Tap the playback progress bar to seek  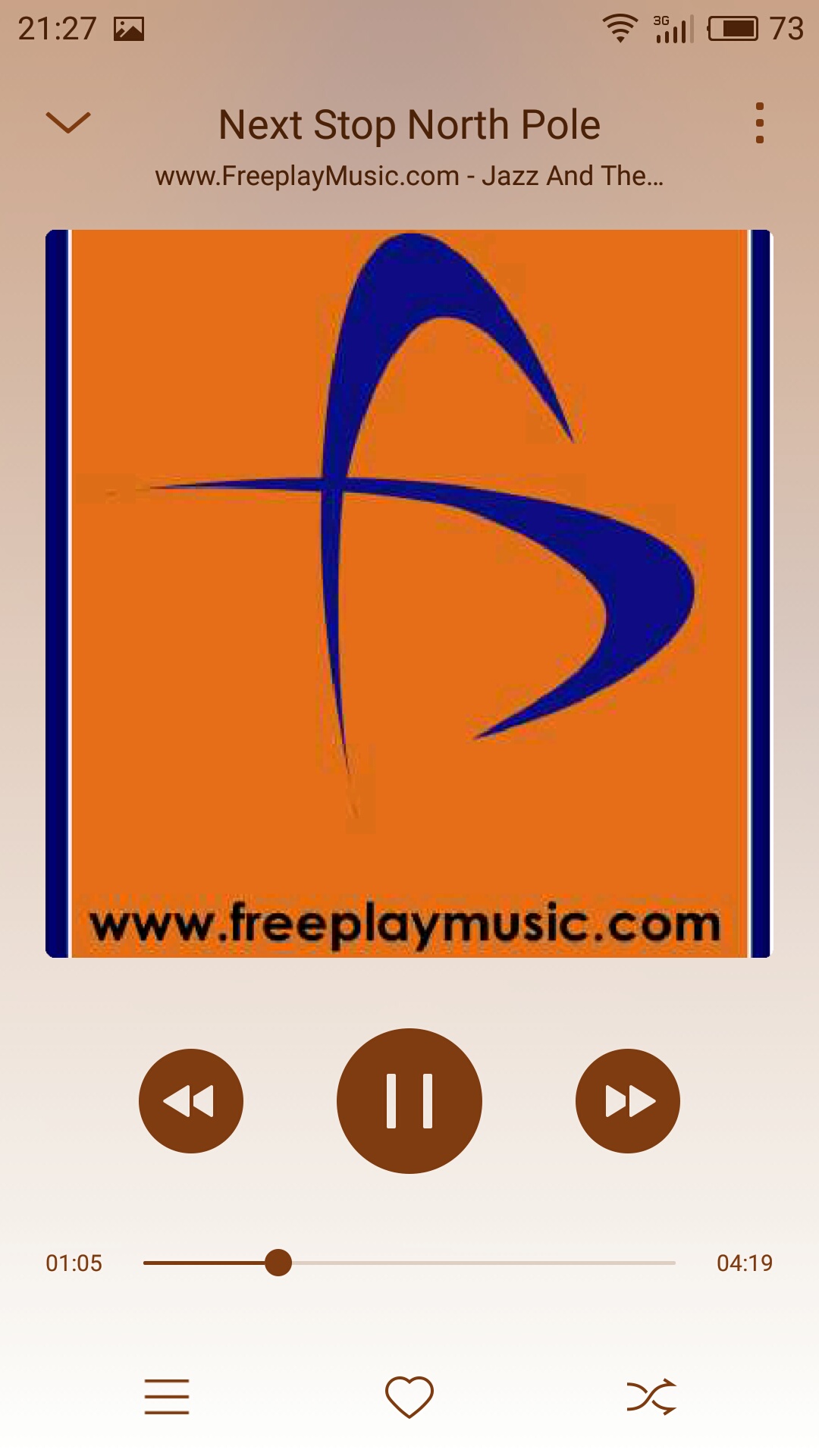tap(409, 1263)
